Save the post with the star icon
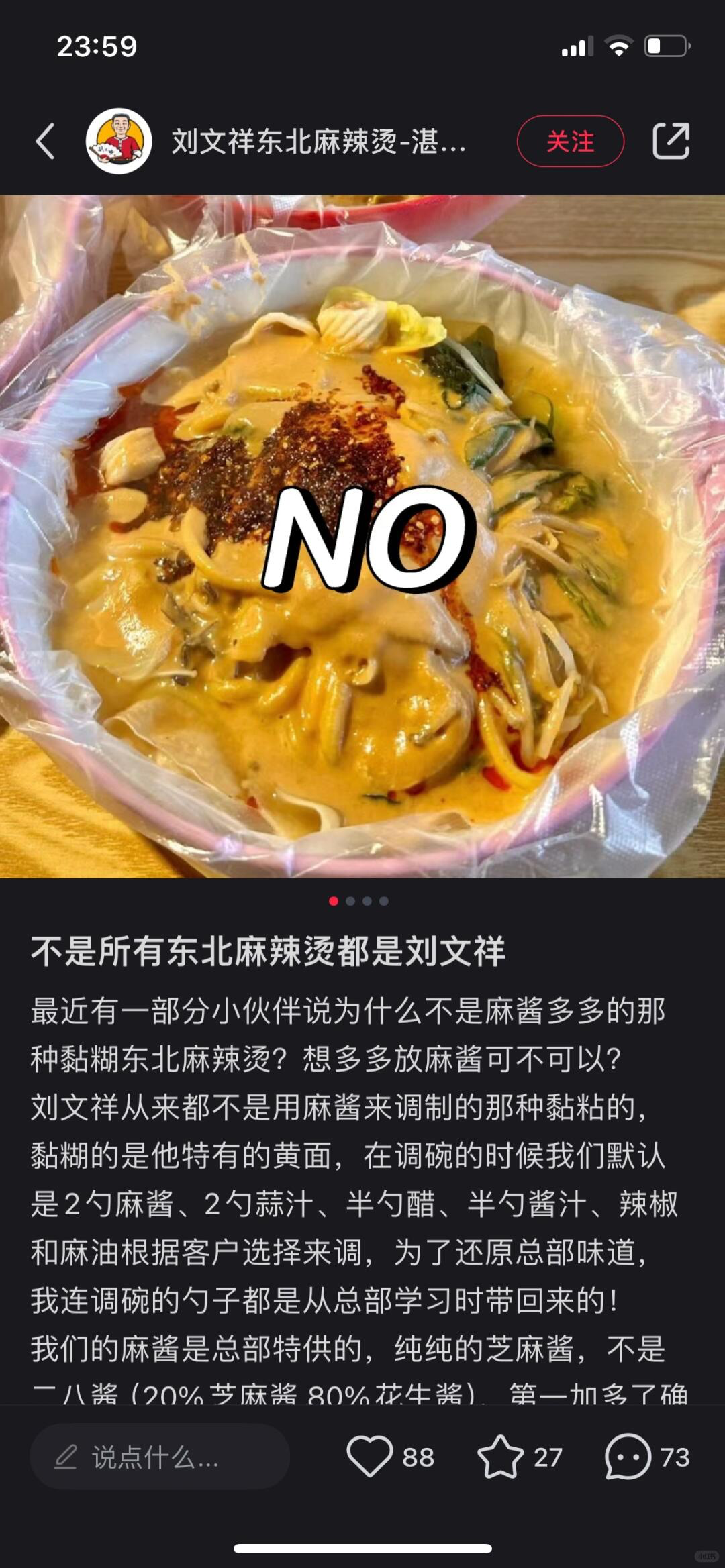The image size is (725, 1568). (500, 1457)
